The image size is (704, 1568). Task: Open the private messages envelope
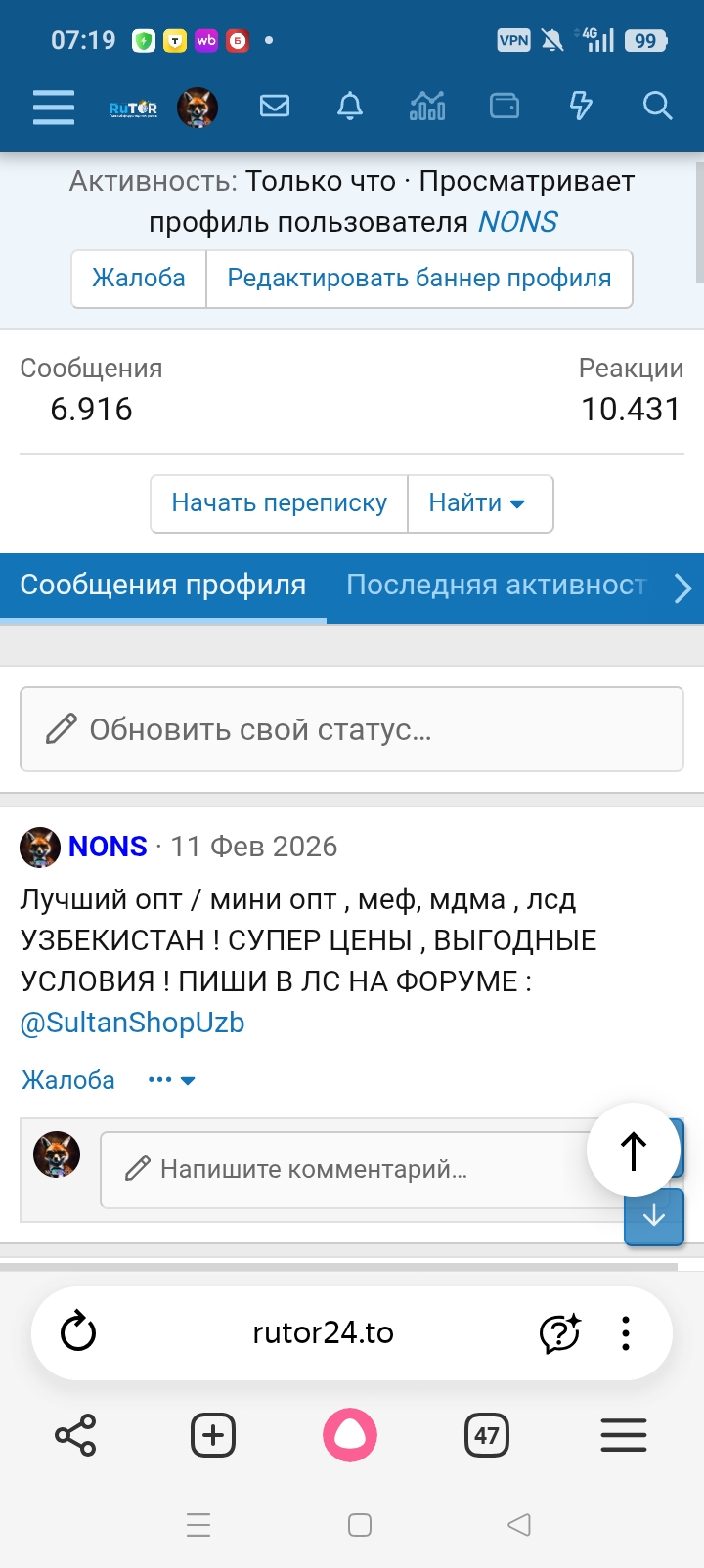(275, 106)
